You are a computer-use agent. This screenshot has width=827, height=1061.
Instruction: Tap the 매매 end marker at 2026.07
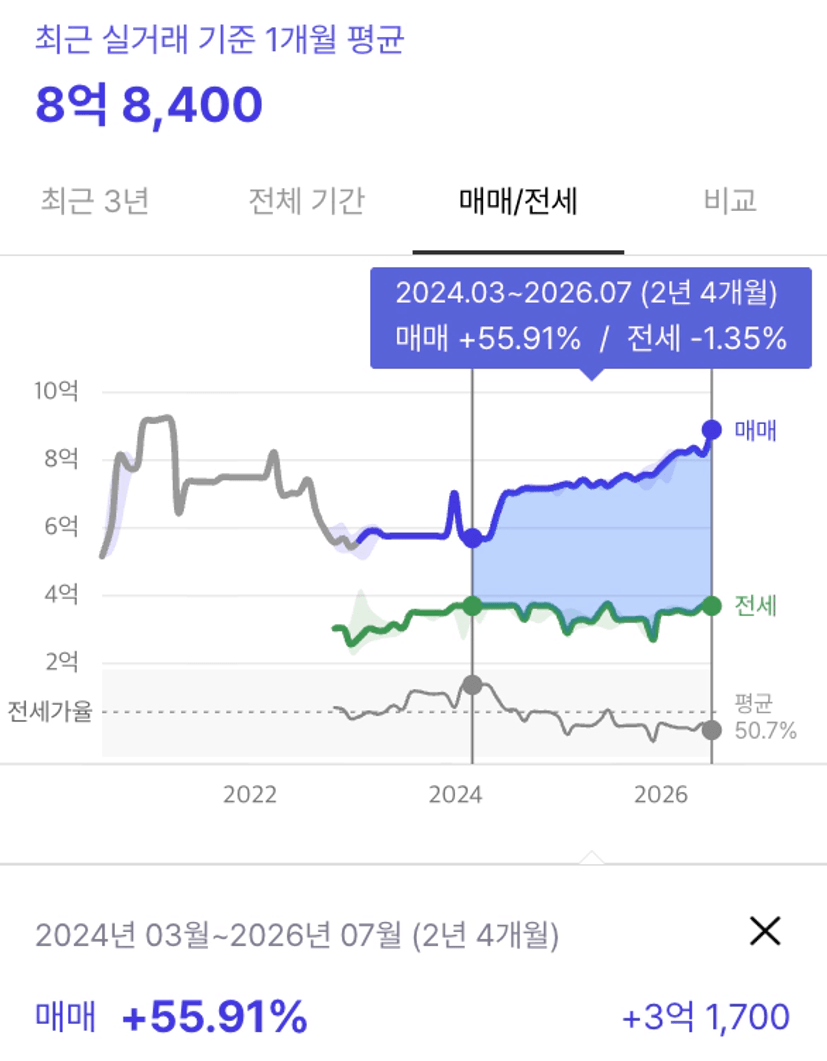[711, 430]
